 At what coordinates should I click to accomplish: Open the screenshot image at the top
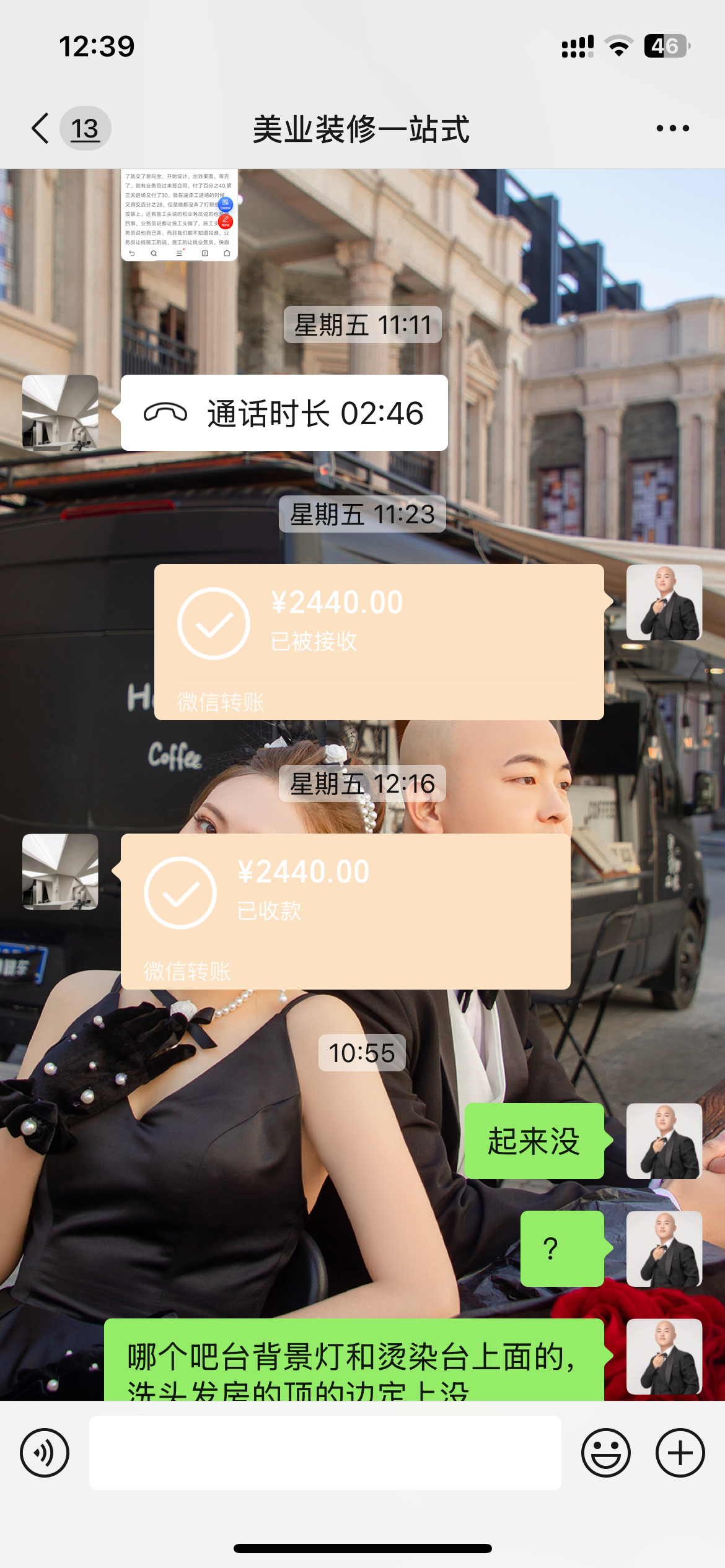coord(179,215)
